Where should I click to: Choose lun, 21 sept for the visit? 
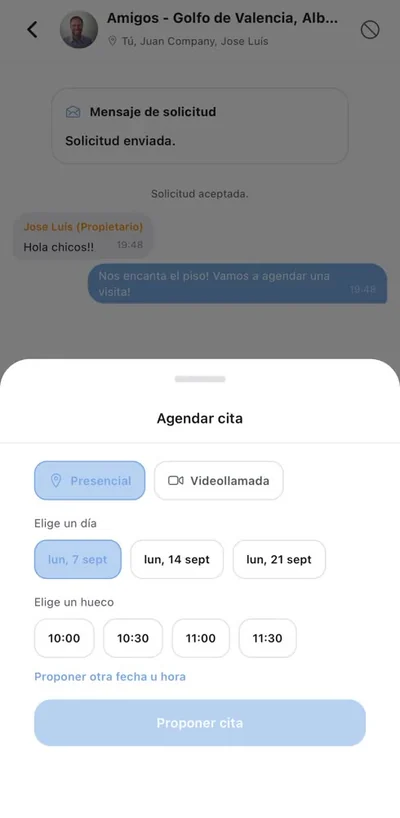click(279, 559)
